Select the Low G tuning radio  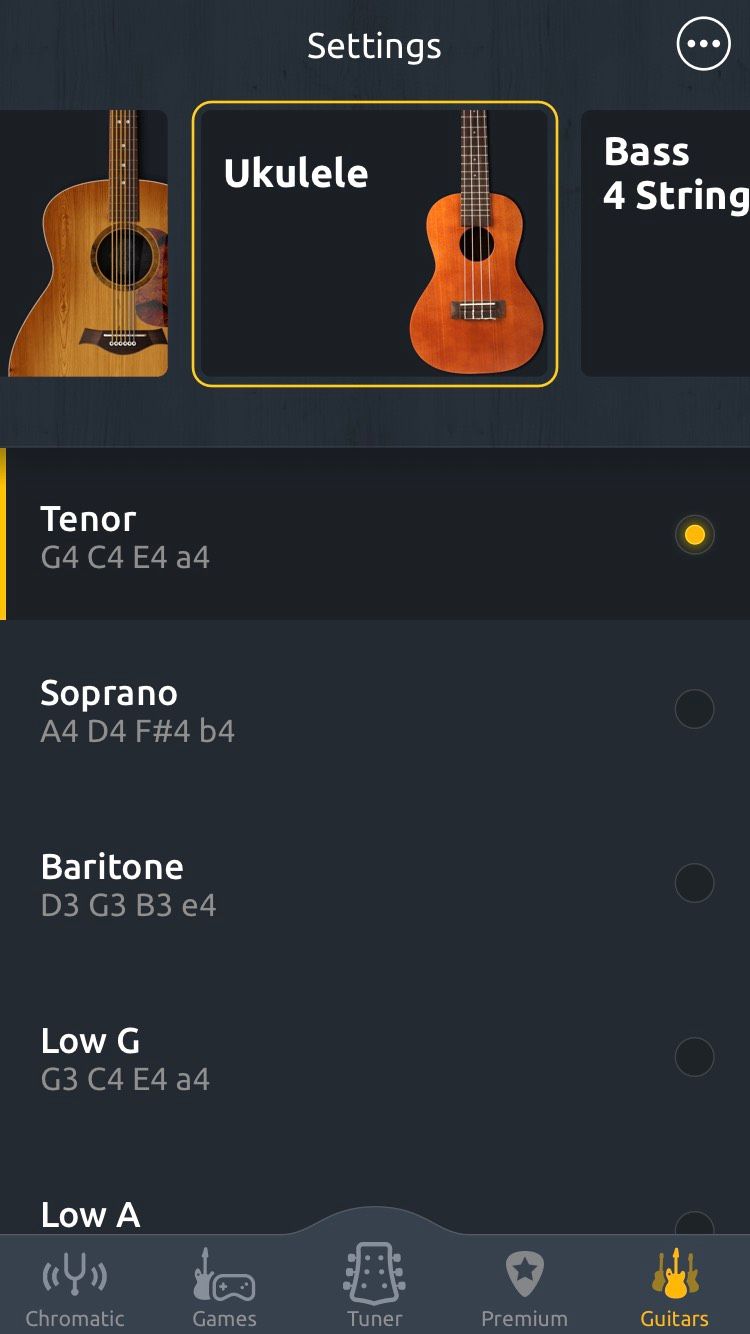point(694,1057)
